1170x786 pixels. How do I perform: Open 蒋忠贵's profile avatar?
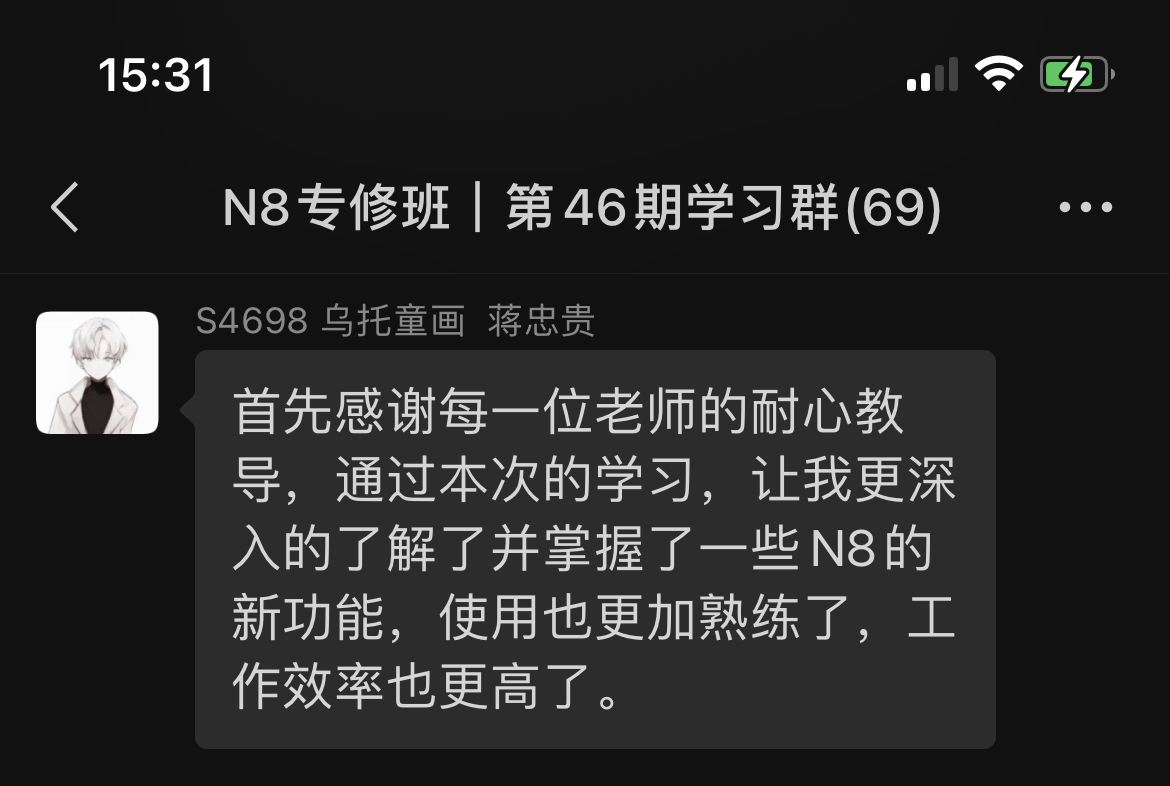click(97, 373)
